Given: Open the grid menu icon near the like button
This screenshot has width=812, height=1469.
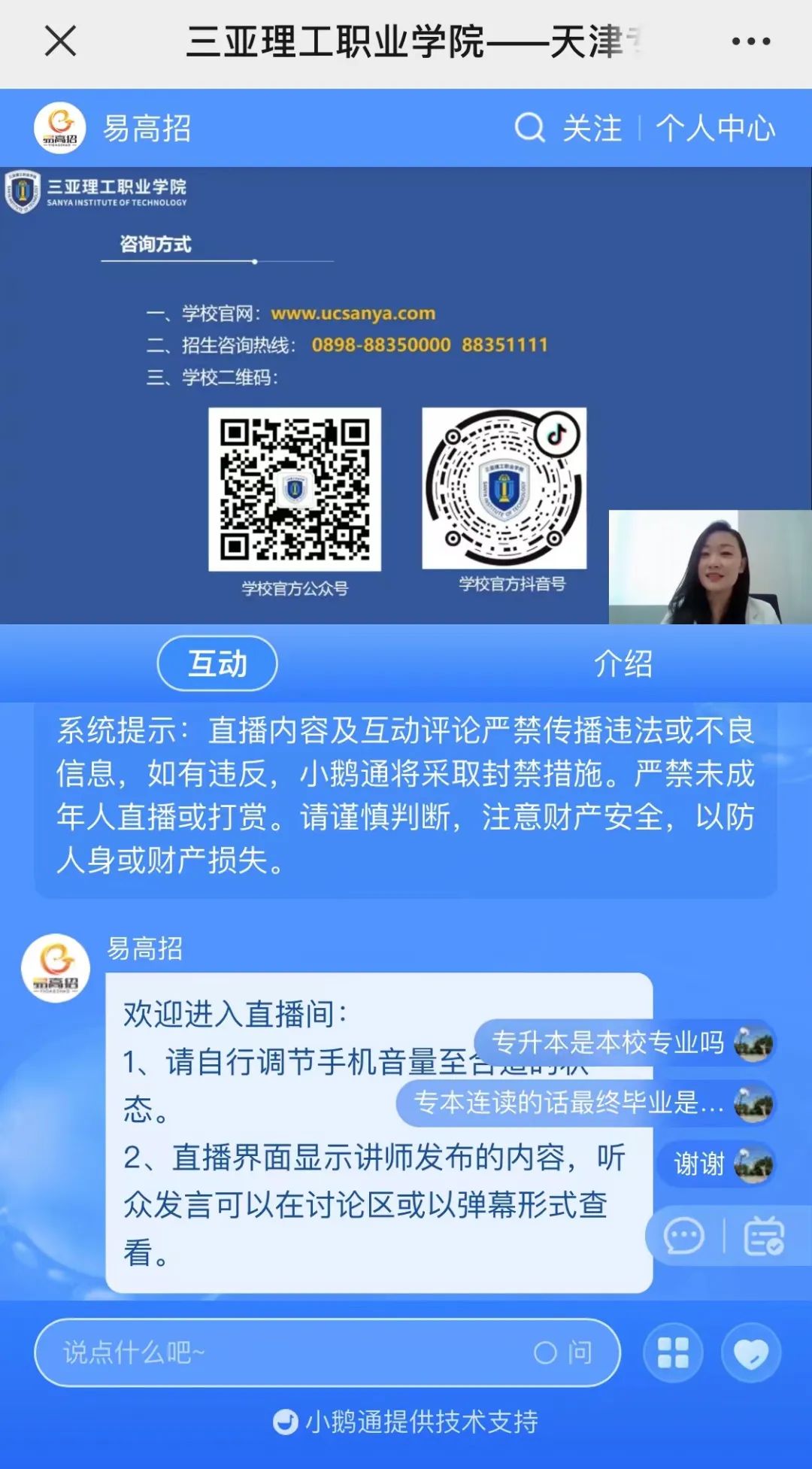Looking at the screenshot, I should coord(673,1352).
